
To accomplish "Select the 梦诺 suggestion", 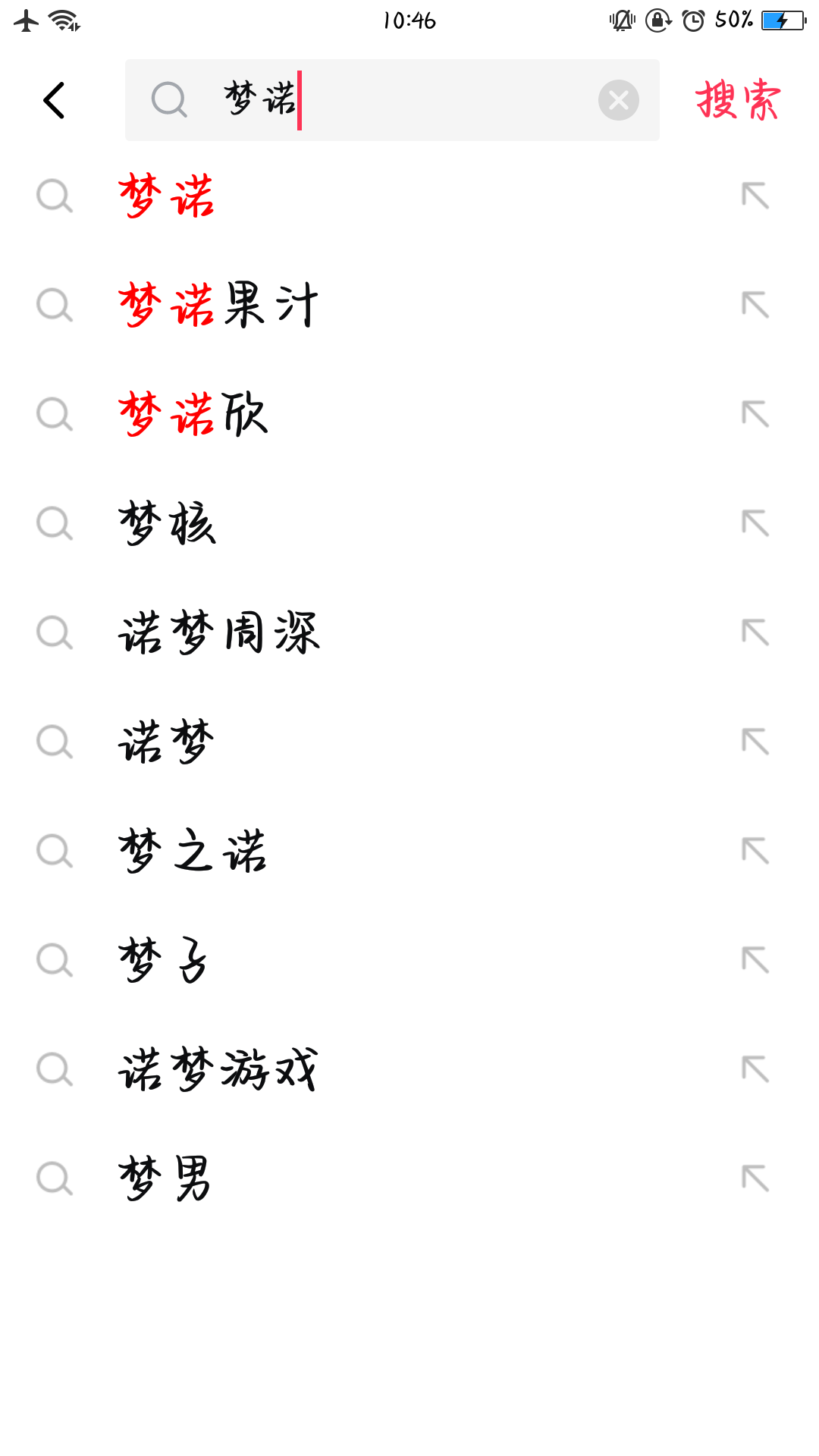I will coord(167,196).
